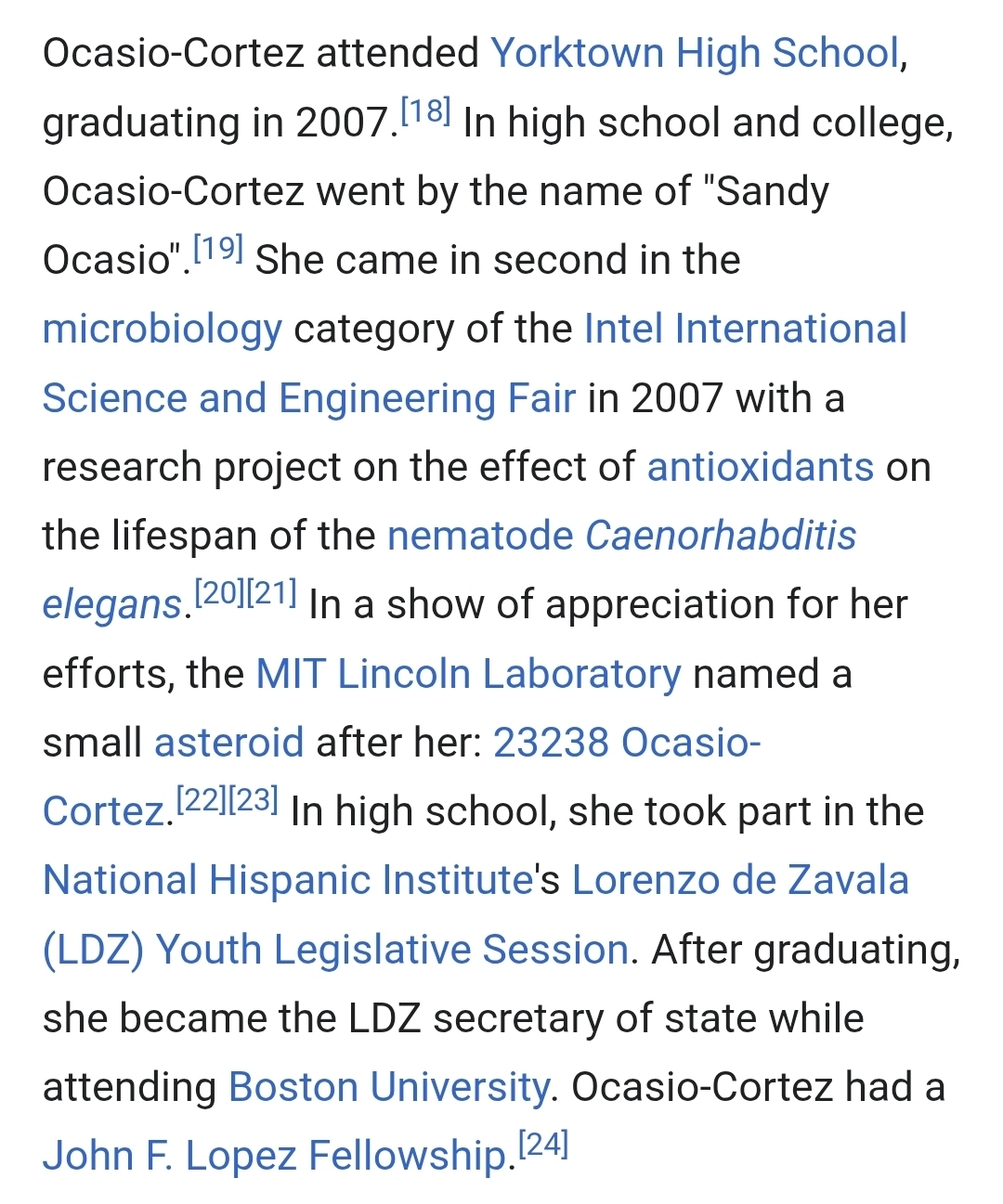This screenshot has height=1204, width=1003.
Task: Open citation 23 footnote
Action: [x=254, y=799]
